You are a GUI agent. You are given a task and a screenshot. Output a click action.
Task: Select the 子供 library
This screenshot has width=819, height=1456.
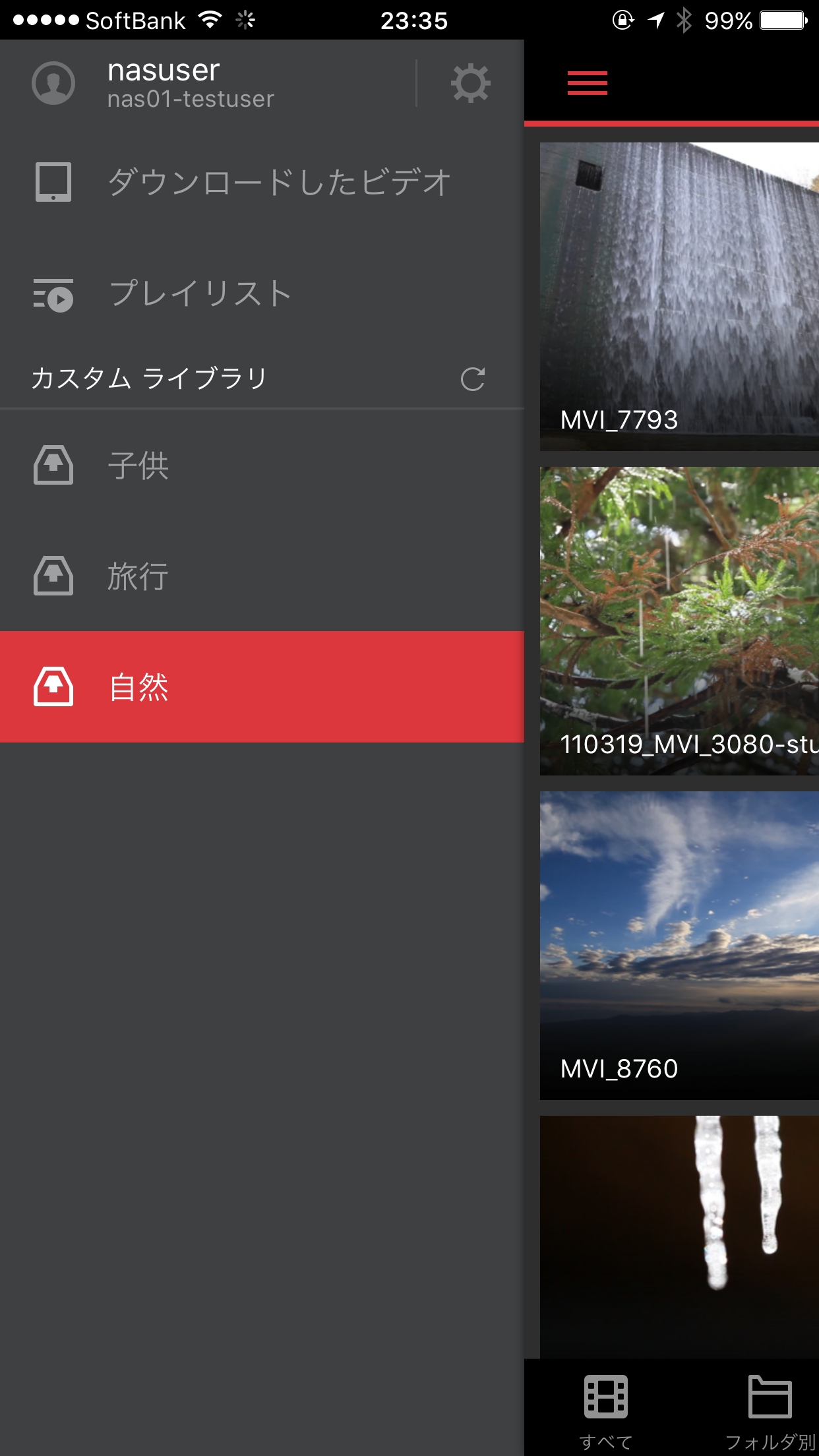(262, 466)
